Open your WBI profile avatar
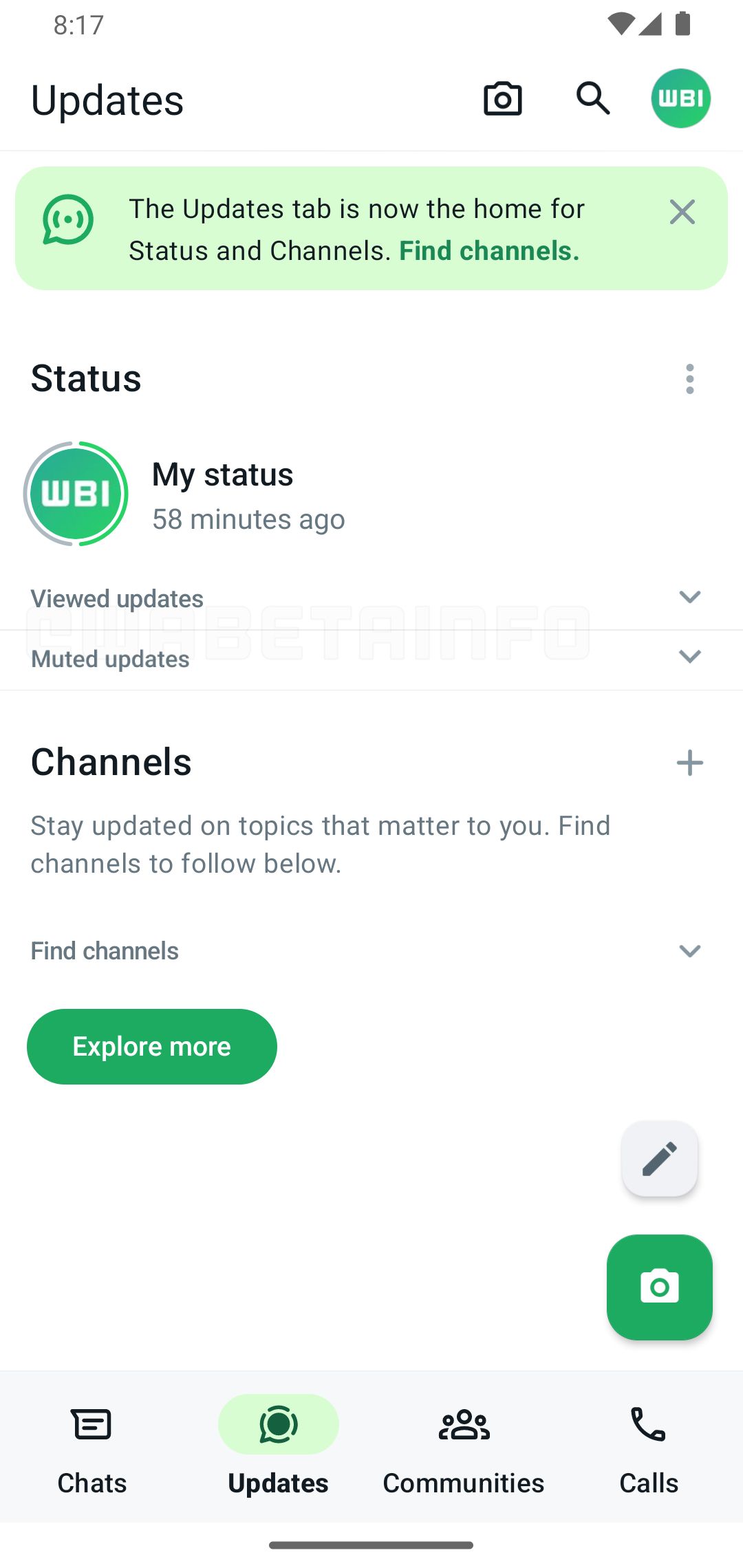Screen dimensions: 743x1568 [680, 98]
